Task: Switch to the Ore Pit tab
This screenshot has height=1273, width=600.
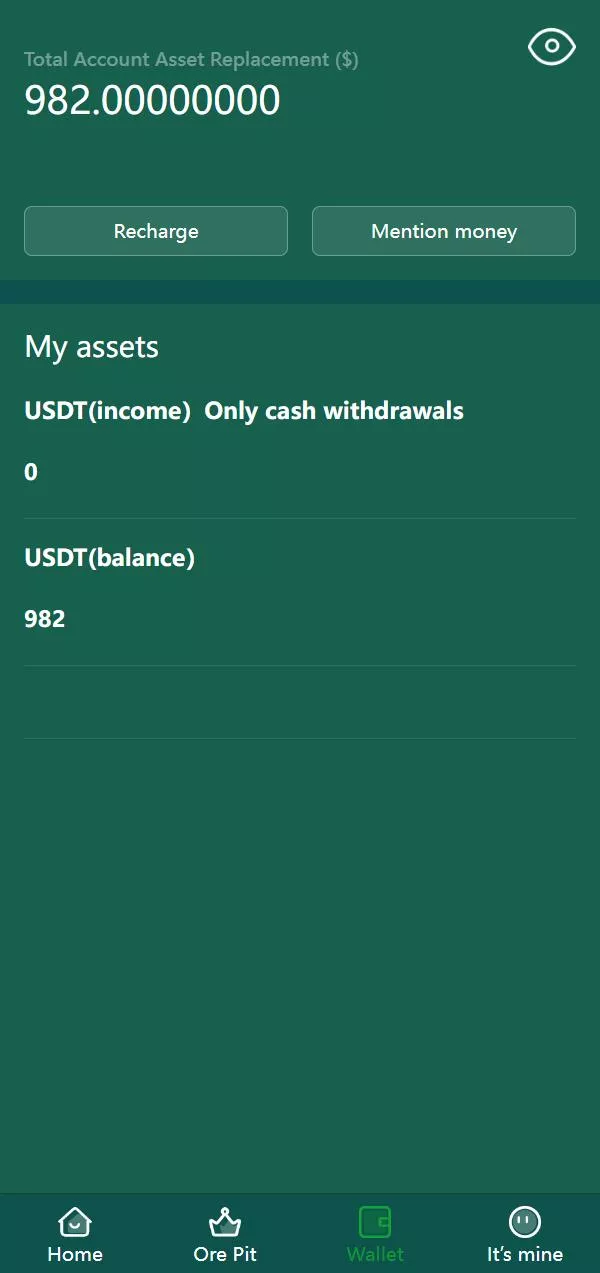Action: click(x=225, y=1234)
